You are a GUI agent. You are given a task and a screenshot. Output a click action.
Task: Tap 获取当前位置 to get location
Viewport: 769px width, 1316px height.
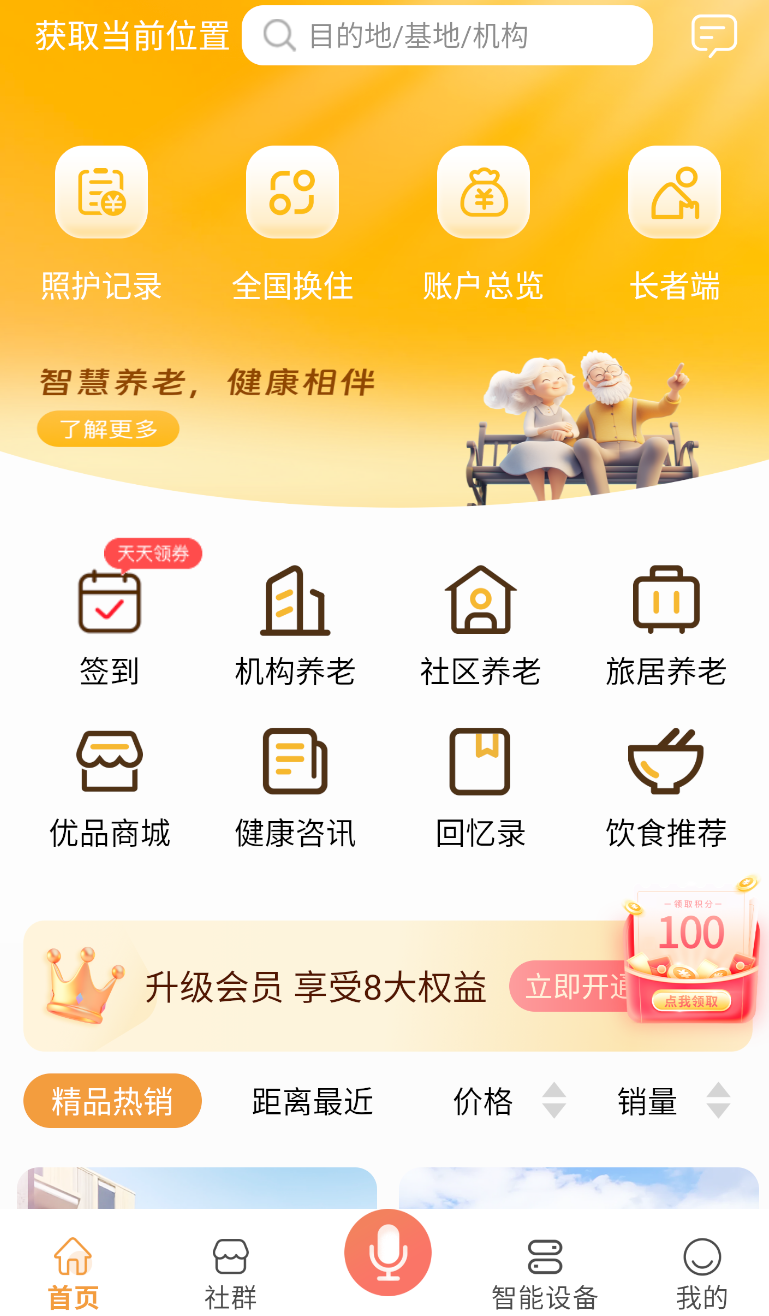pyautogui.click(x=132, y=36)
